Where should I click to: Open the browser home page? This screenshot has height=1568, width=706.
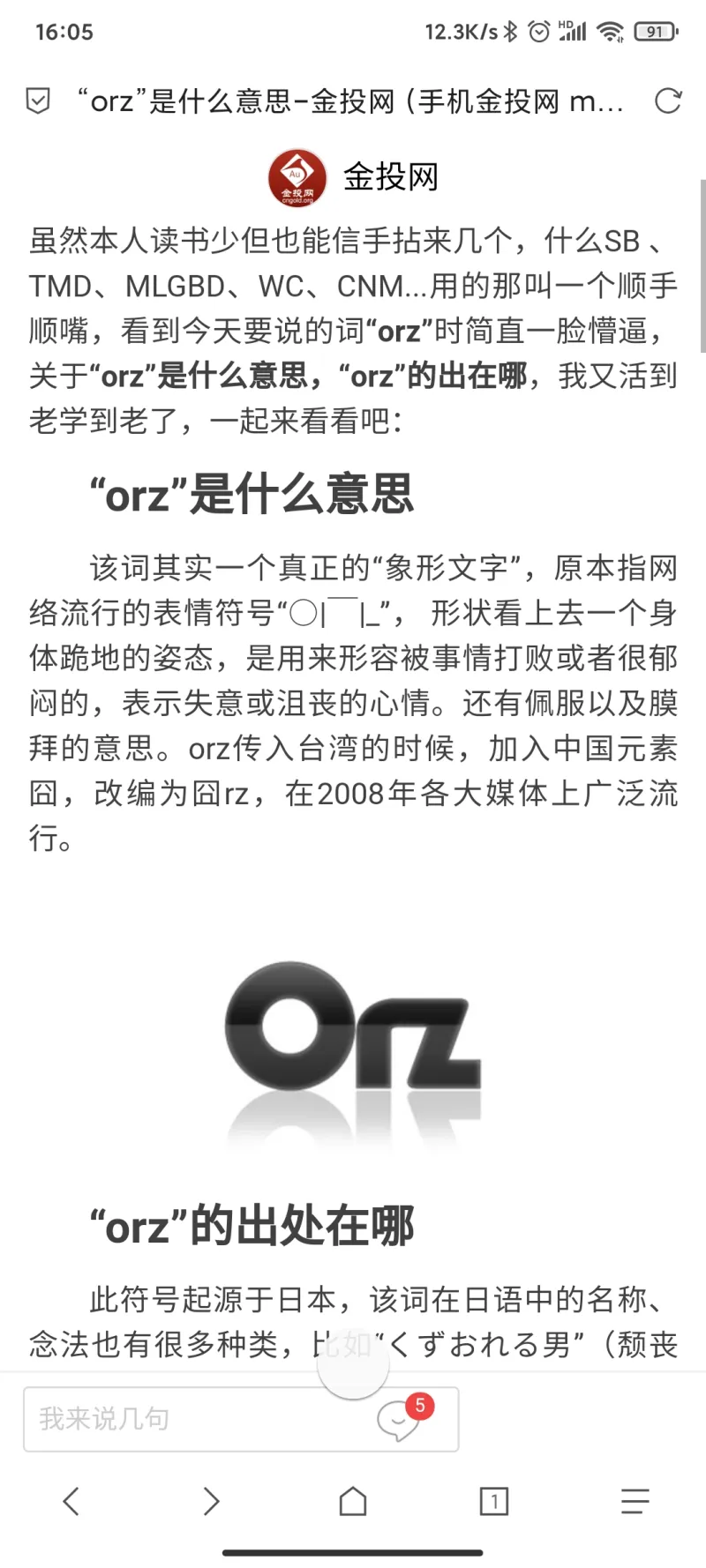click(x=353, y=1501)
